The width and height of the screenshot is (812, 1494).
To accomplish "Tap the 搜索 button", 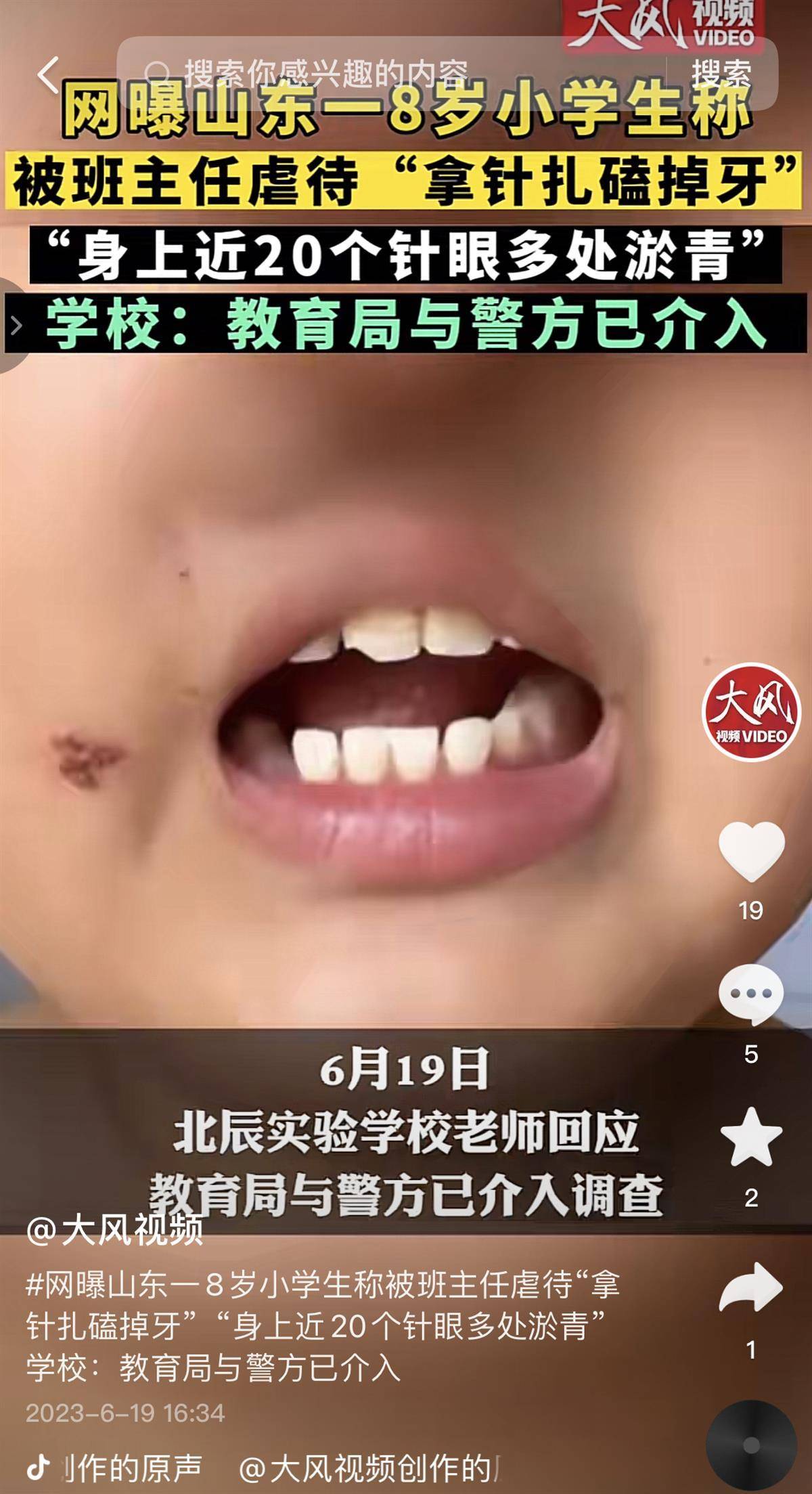I will pyautogui.click(x=721, y=73).
